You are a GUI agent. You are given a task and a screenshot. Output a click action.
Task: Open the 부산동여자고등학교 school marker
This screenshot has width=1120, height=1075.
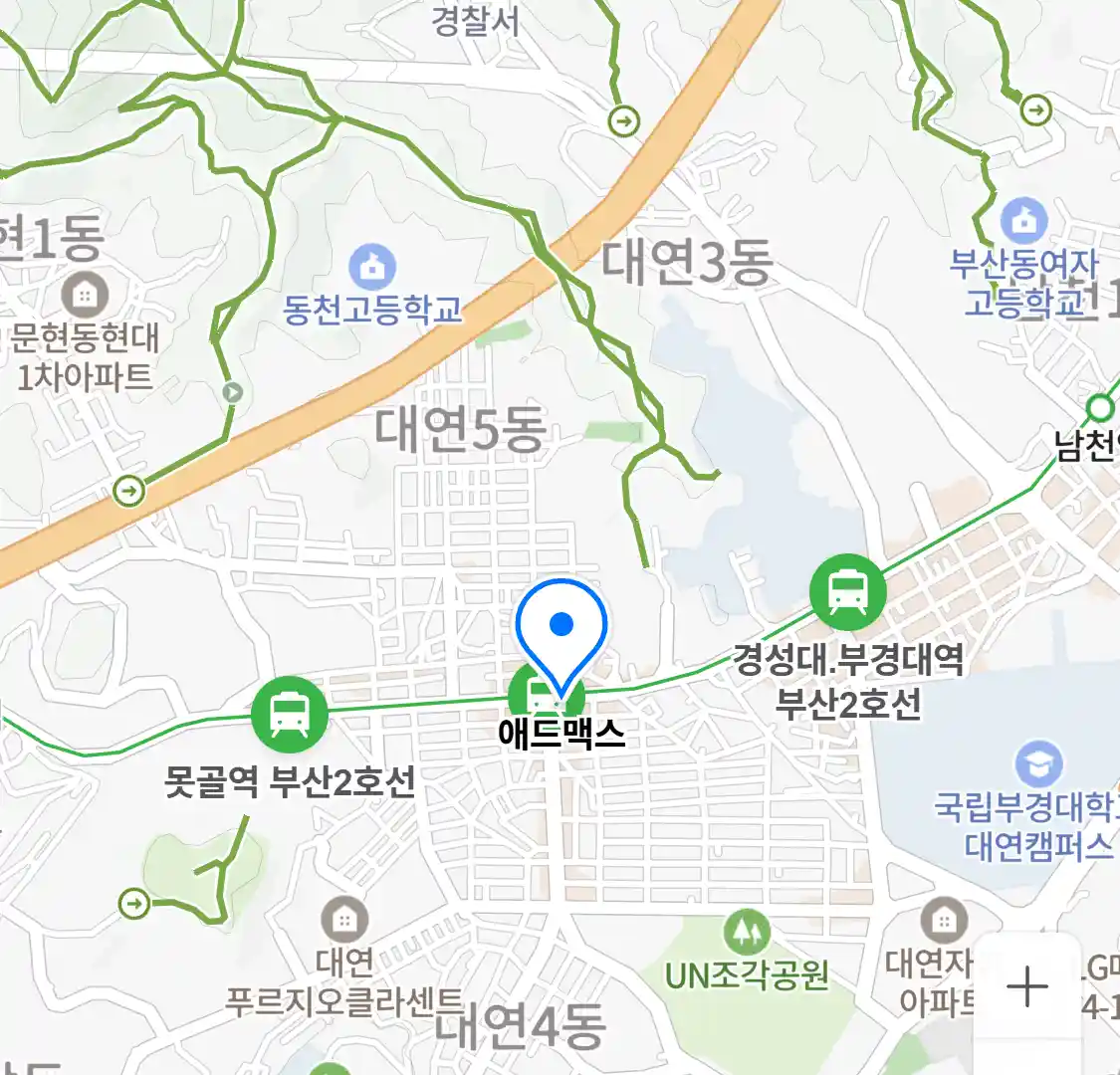[x=1023, y=220]
